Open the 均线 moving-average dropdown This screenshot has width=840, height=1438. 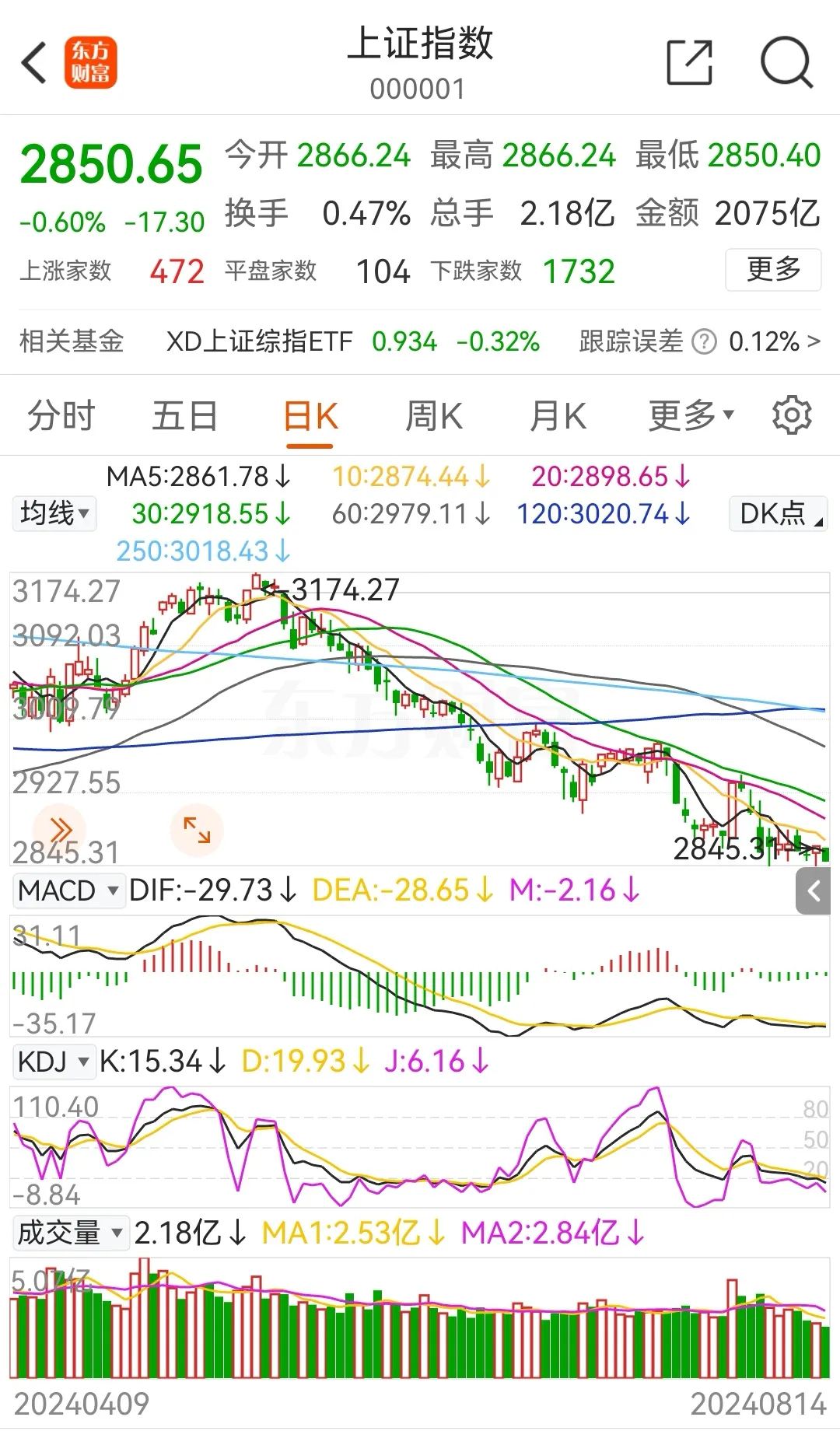(53, 513)
